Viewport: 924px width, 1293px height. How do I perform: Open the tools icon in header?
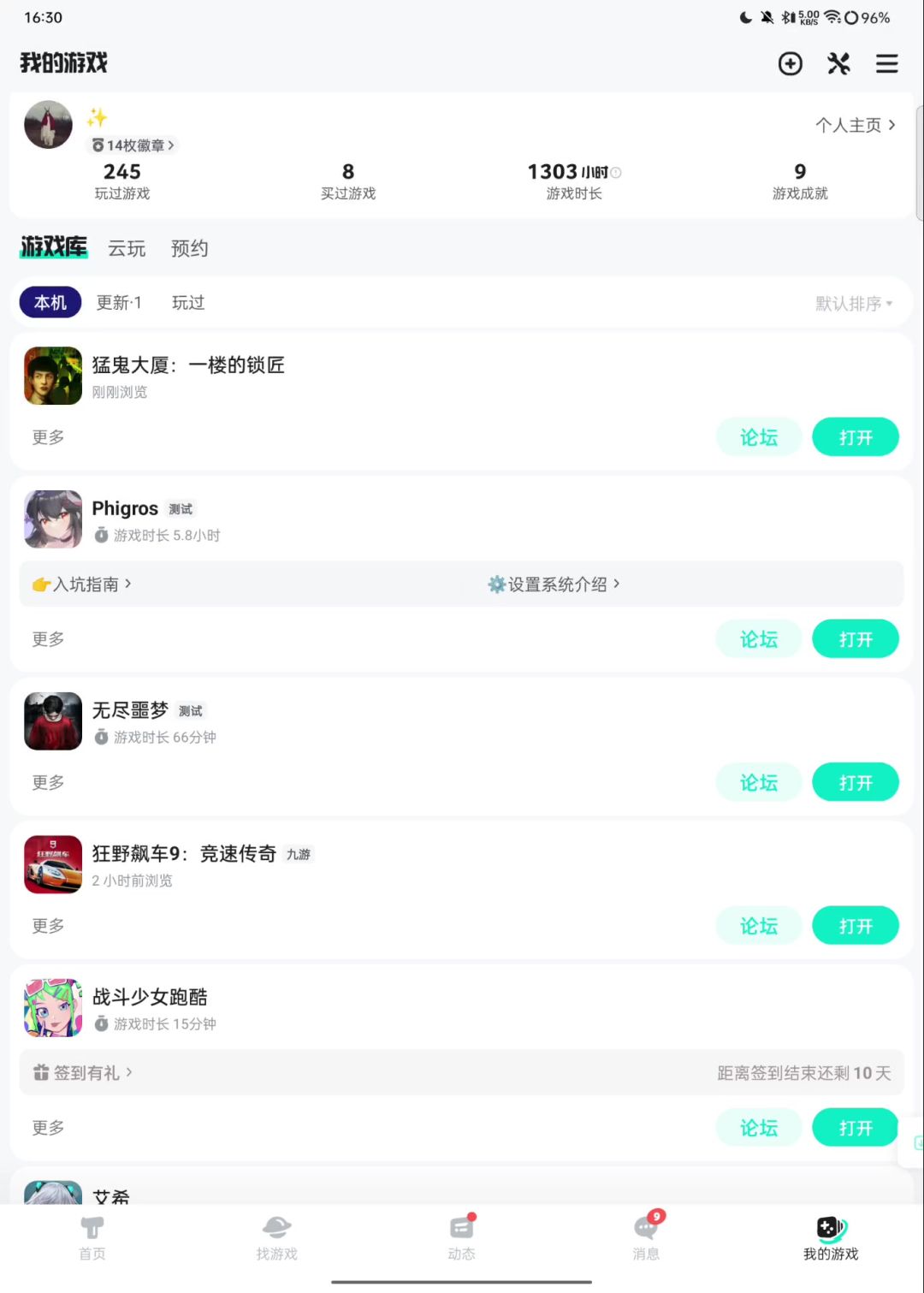click(838, 63)
